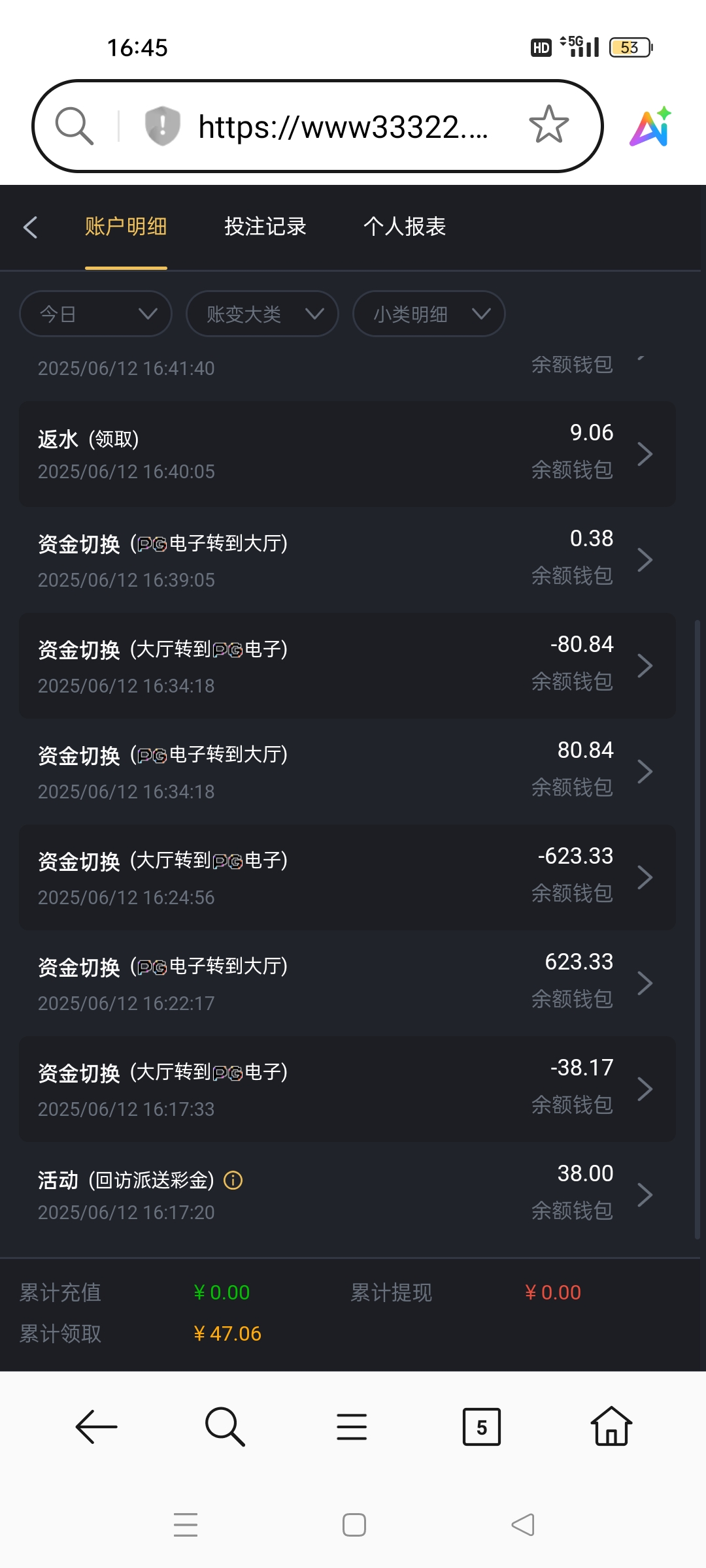Tap the info icon beside 回访派送彩金
Screen dimensions: 706x1568
coord(233,1180)
